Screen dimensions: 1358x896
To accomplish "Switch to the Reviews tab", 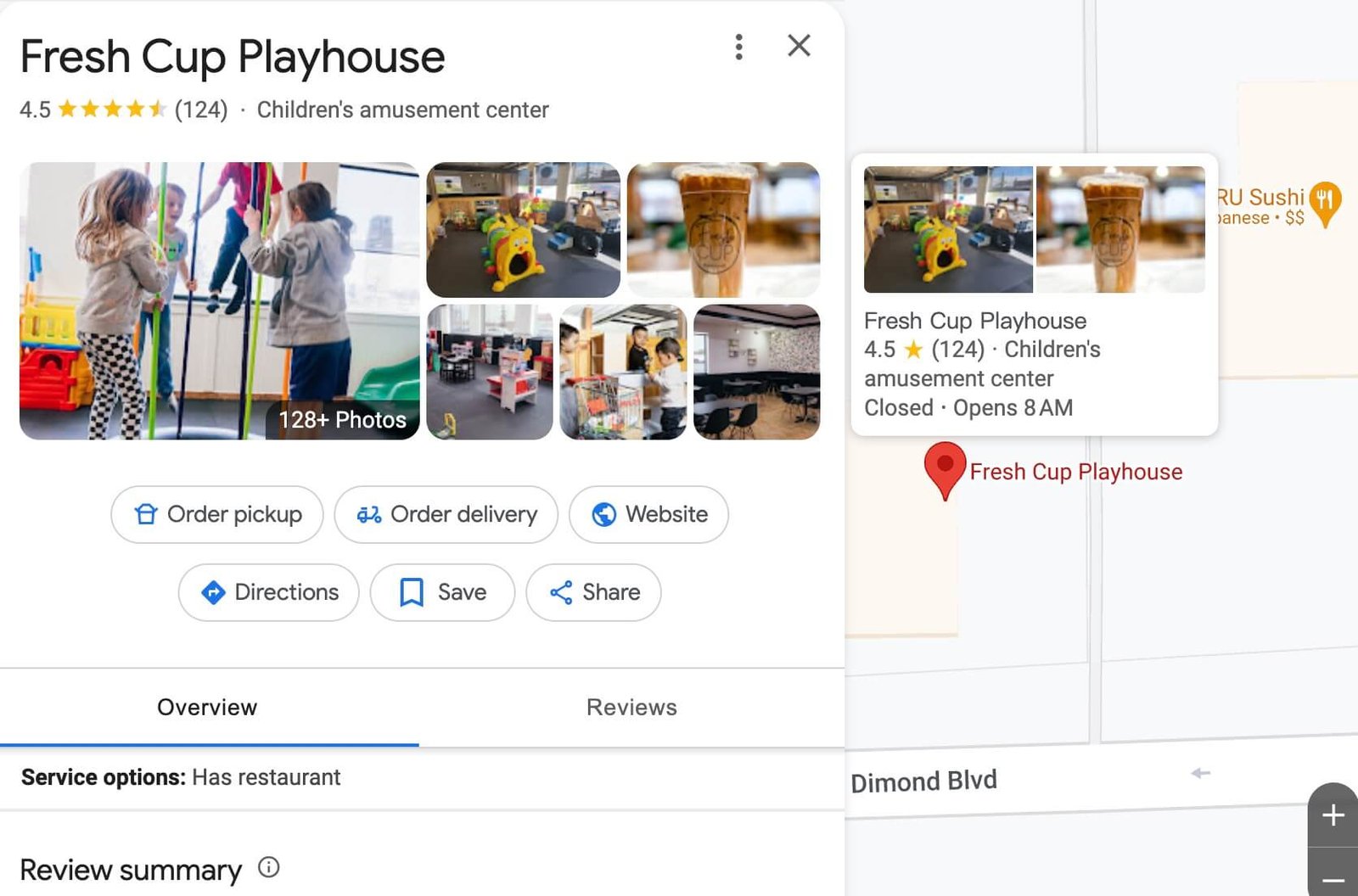I will point(631,708).
